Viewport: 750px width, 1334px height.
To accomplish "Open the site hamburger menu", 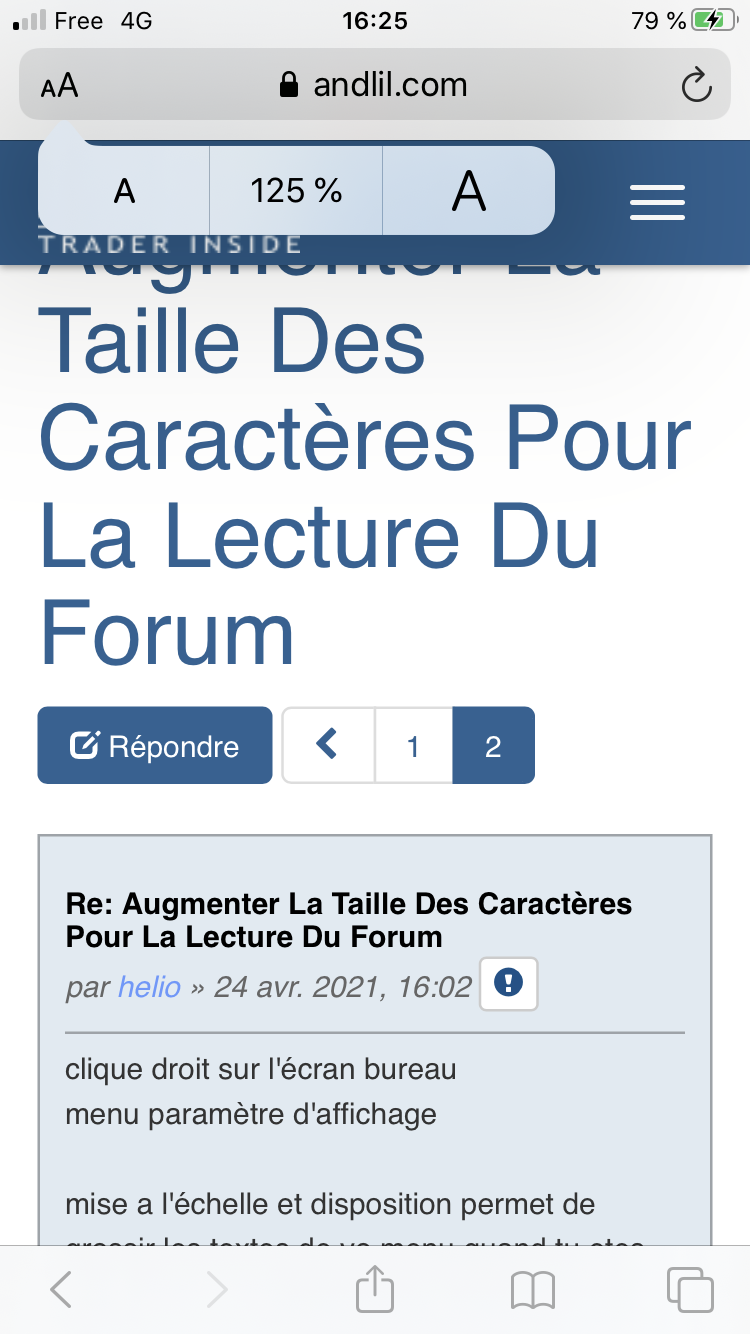I will pos(657,203).
